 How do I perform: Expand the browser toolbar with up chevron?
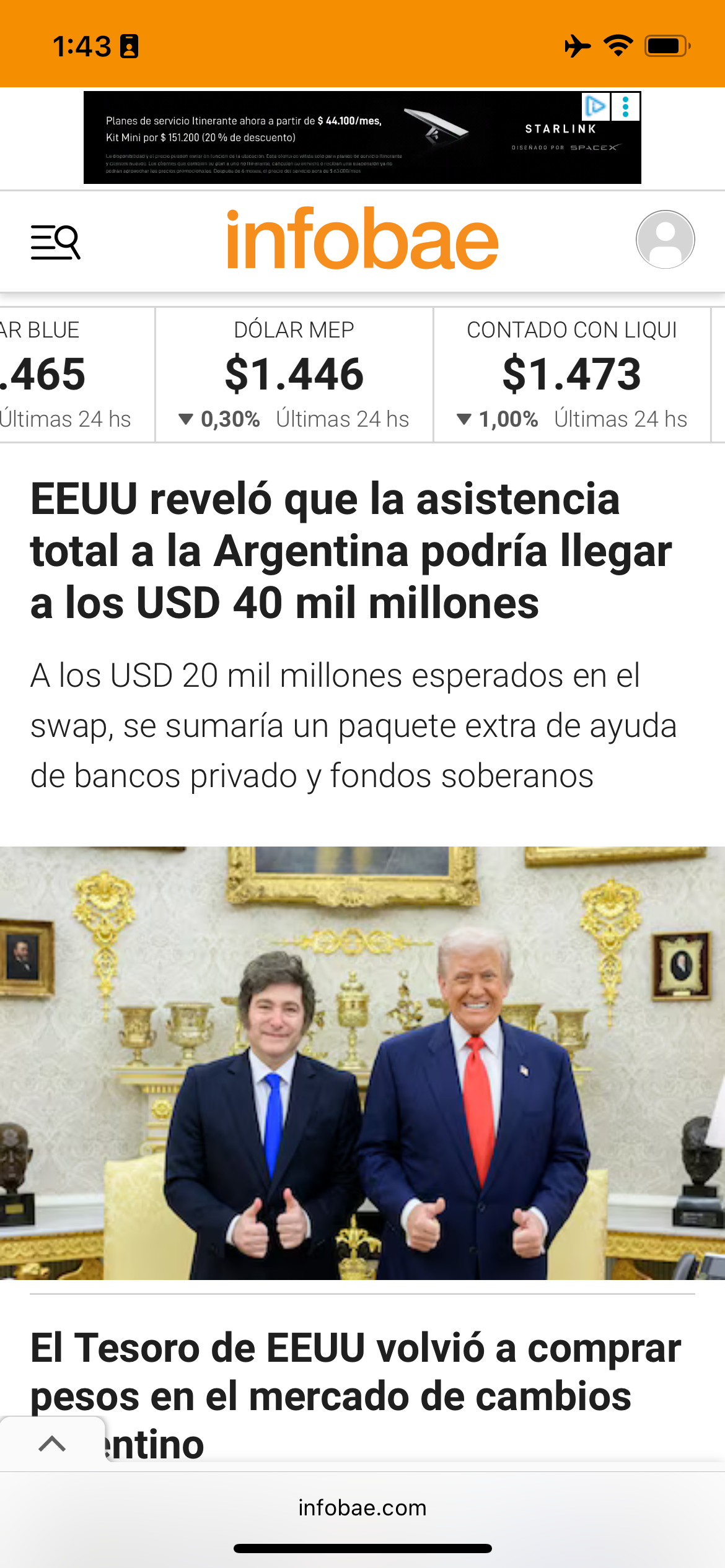[52, 1444]
